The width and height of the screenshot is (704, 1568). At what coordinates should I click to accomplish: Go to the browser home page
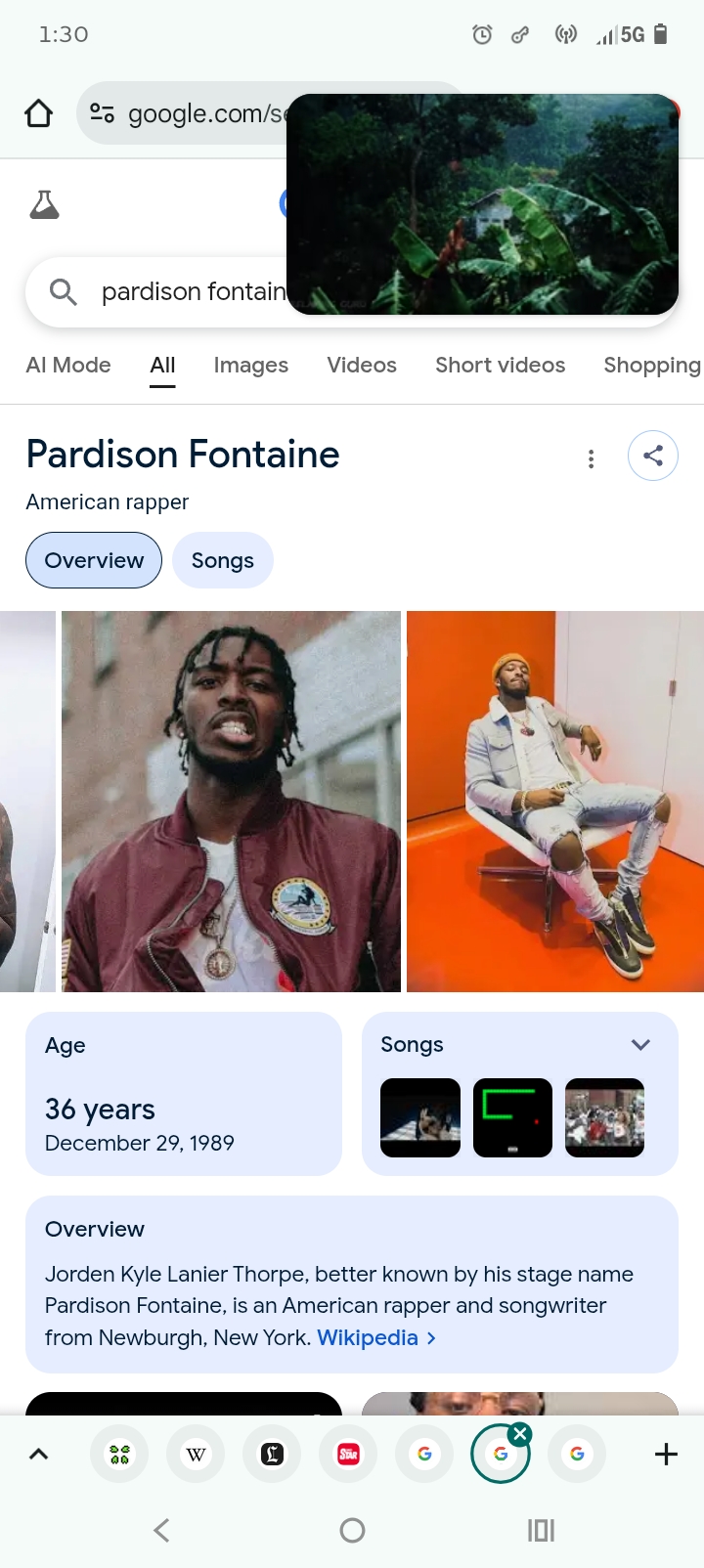click(x=38, y=113)
